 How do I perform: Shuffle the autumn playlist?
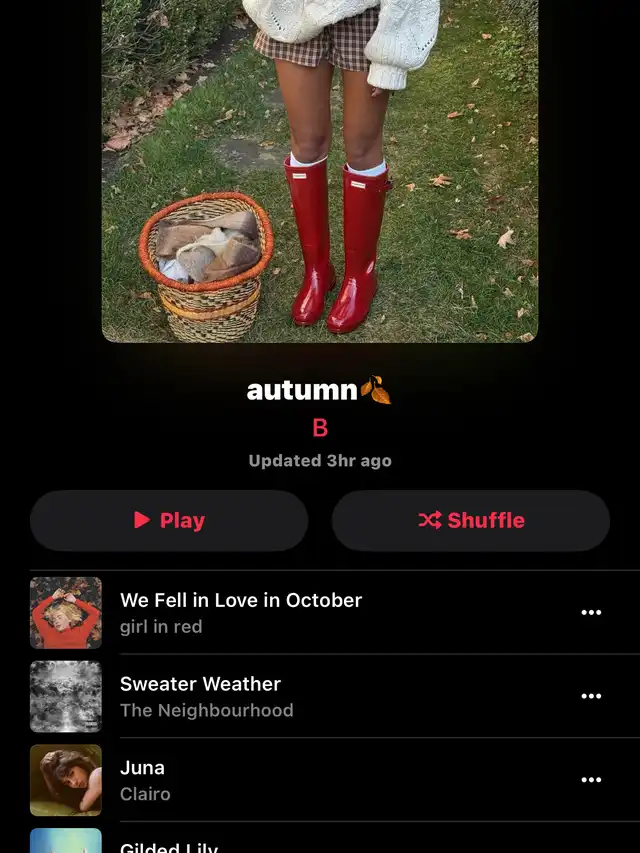tap(471, 520)
